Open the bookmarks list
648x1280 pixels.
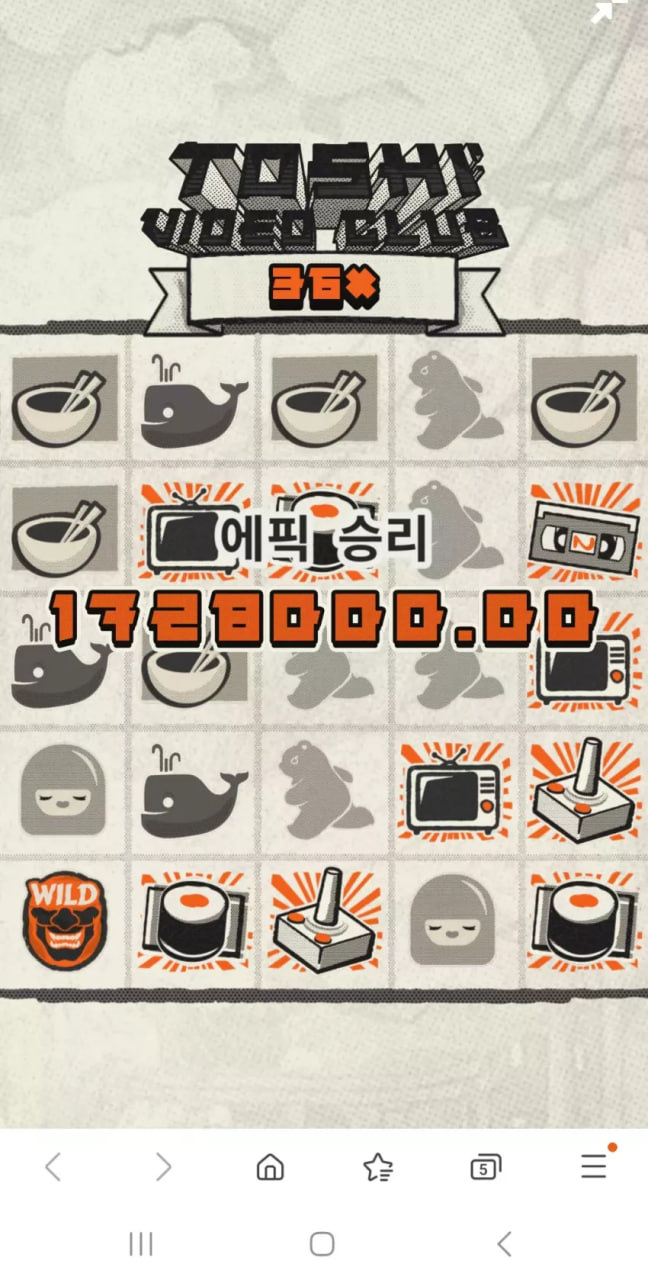click(378, 1166)
